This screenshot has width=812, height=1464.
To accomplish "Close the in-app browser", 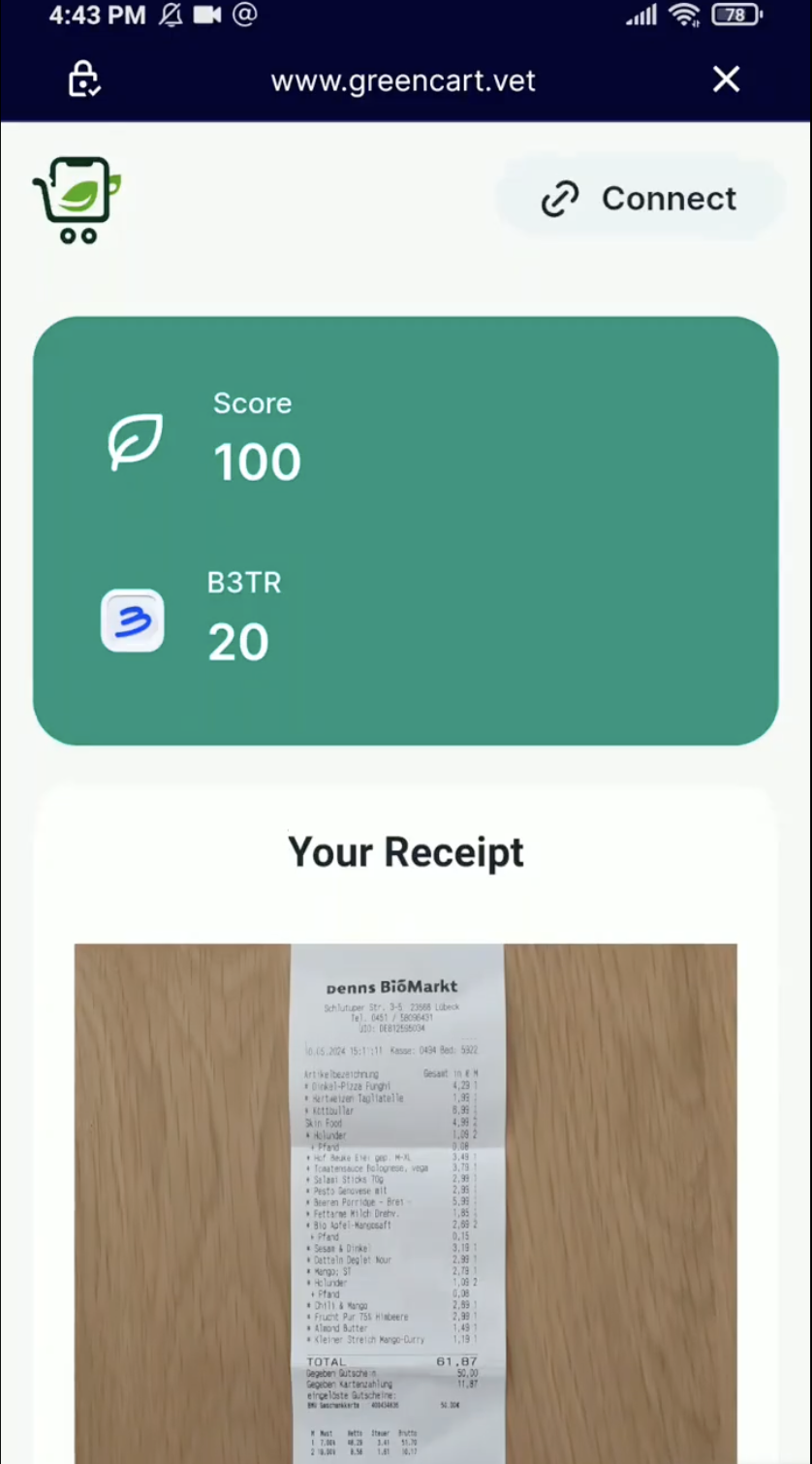I will [x=726, y=80].
